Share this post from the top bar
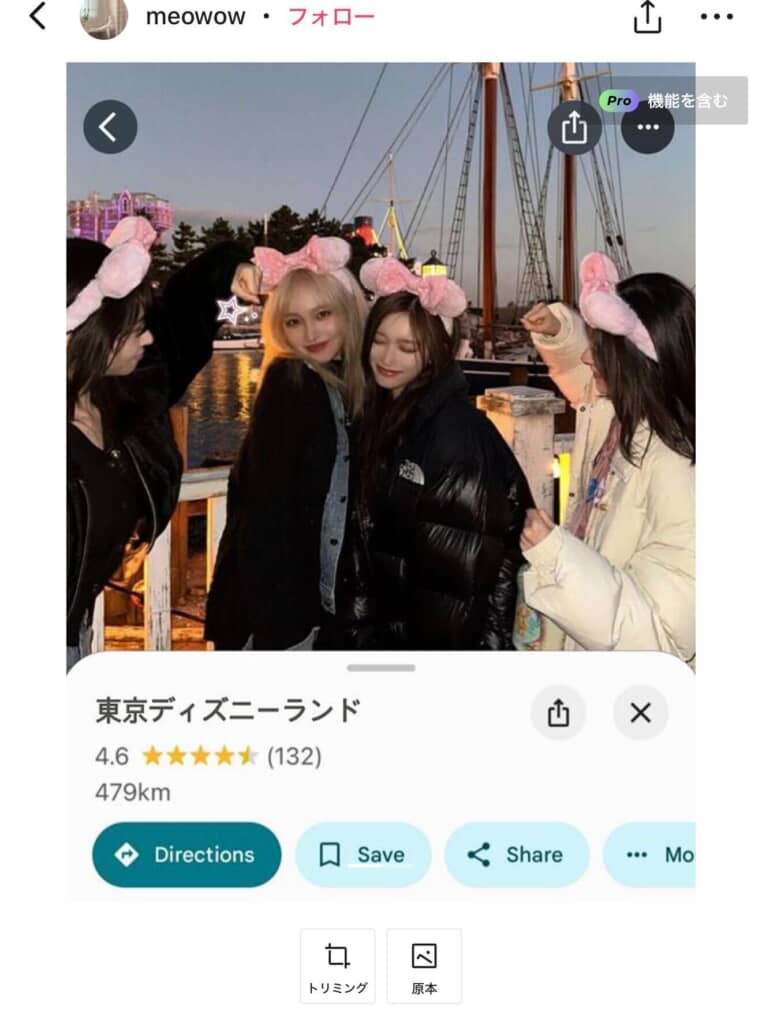The width and height of the screenshot is (762, 1024). [648, 17]
